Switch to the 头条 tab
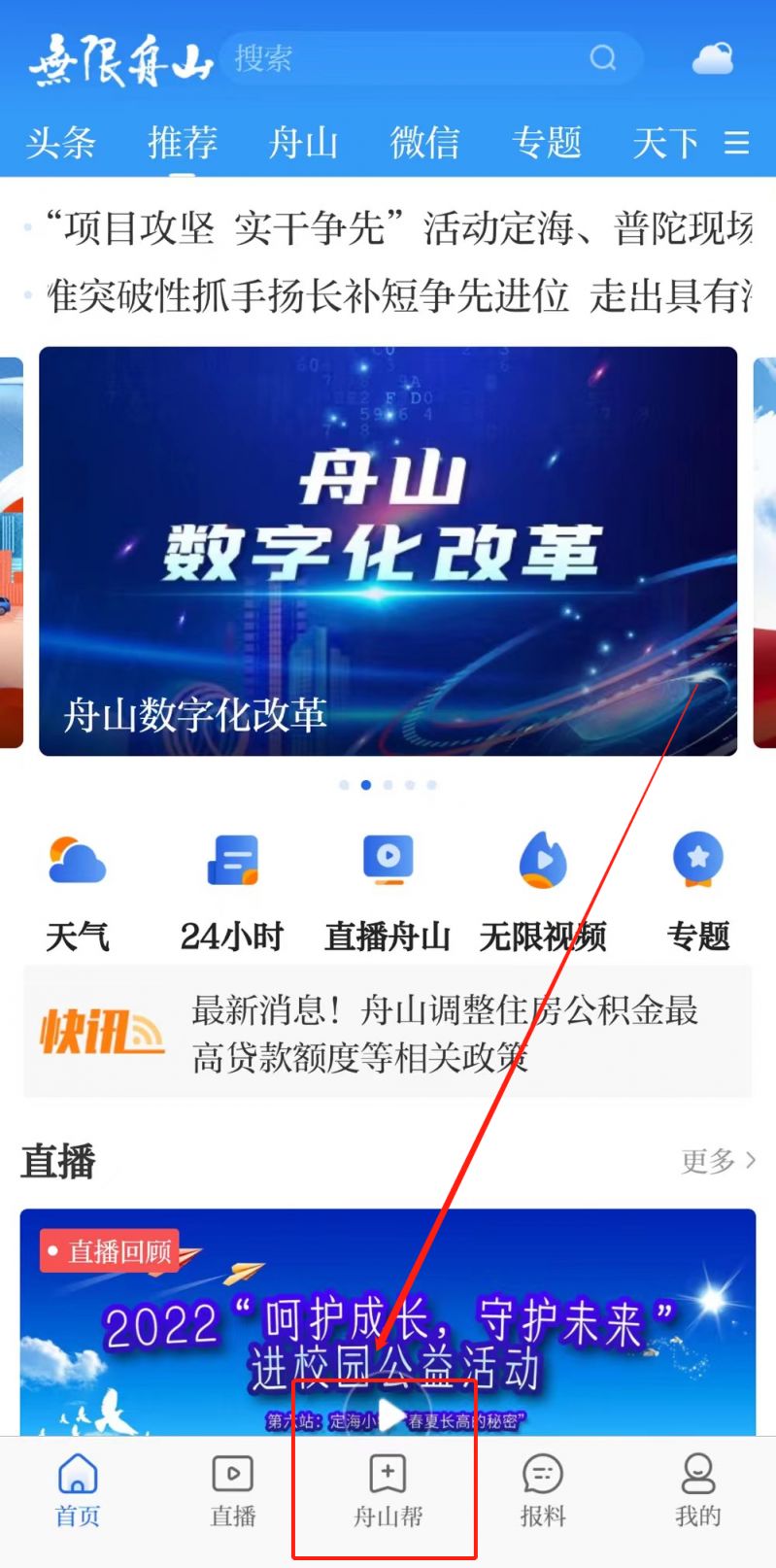776x1568 pixels. point(60,144)
